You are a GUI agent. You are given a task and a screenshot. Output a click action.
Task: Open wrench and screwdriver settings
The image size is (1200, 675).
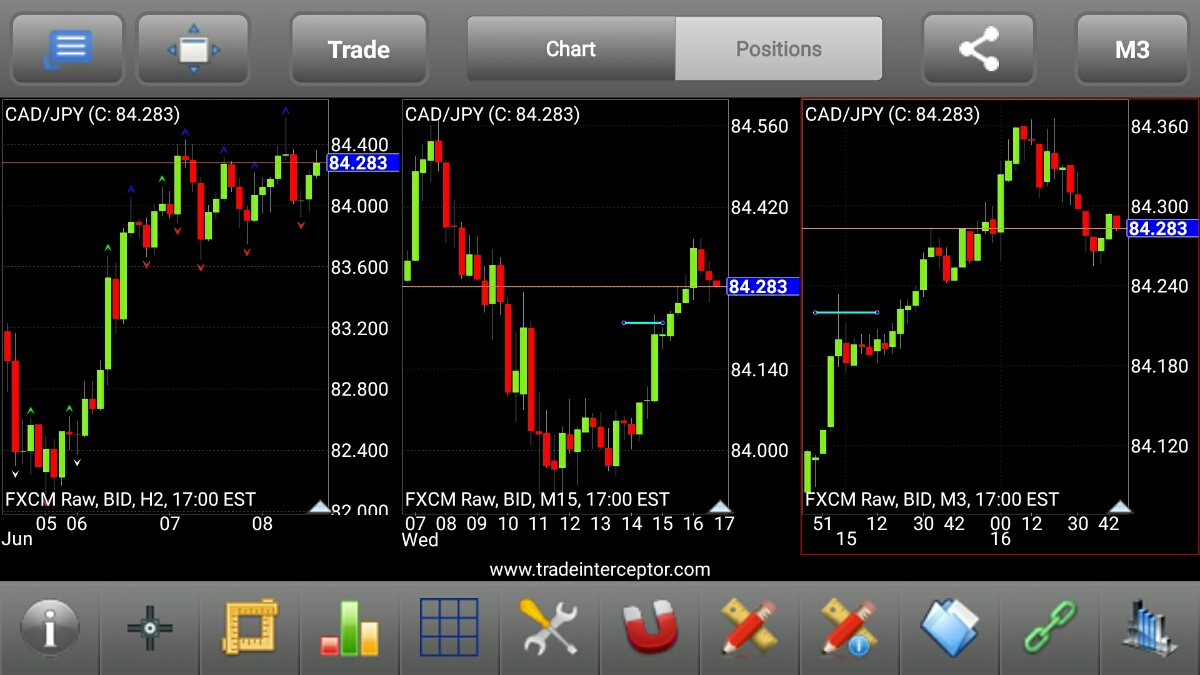click(x=549, y=628)
